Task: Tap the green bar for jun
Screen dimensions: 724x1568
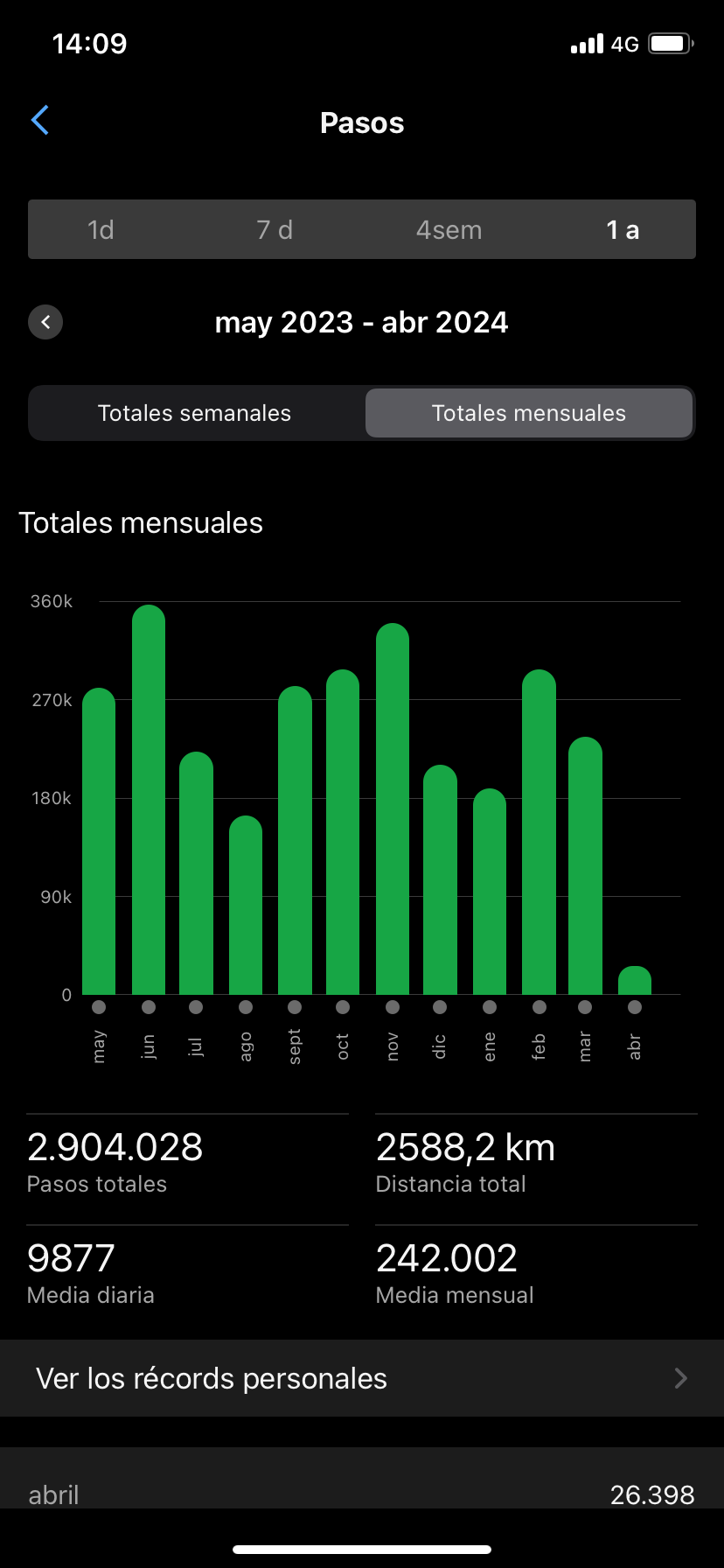Action: [149, 801]
